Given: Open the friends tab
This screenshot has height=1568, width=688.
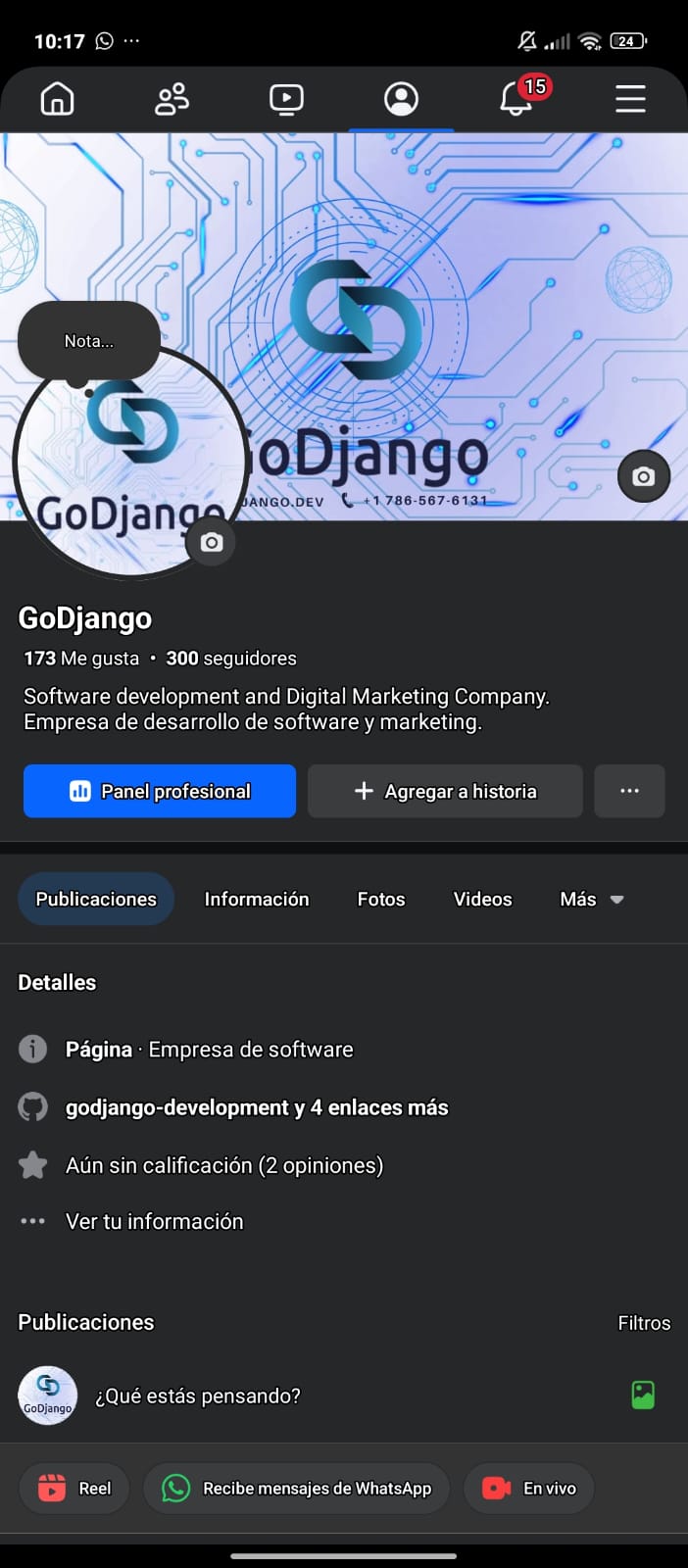Looking at the screenshot, I should 172,99.
